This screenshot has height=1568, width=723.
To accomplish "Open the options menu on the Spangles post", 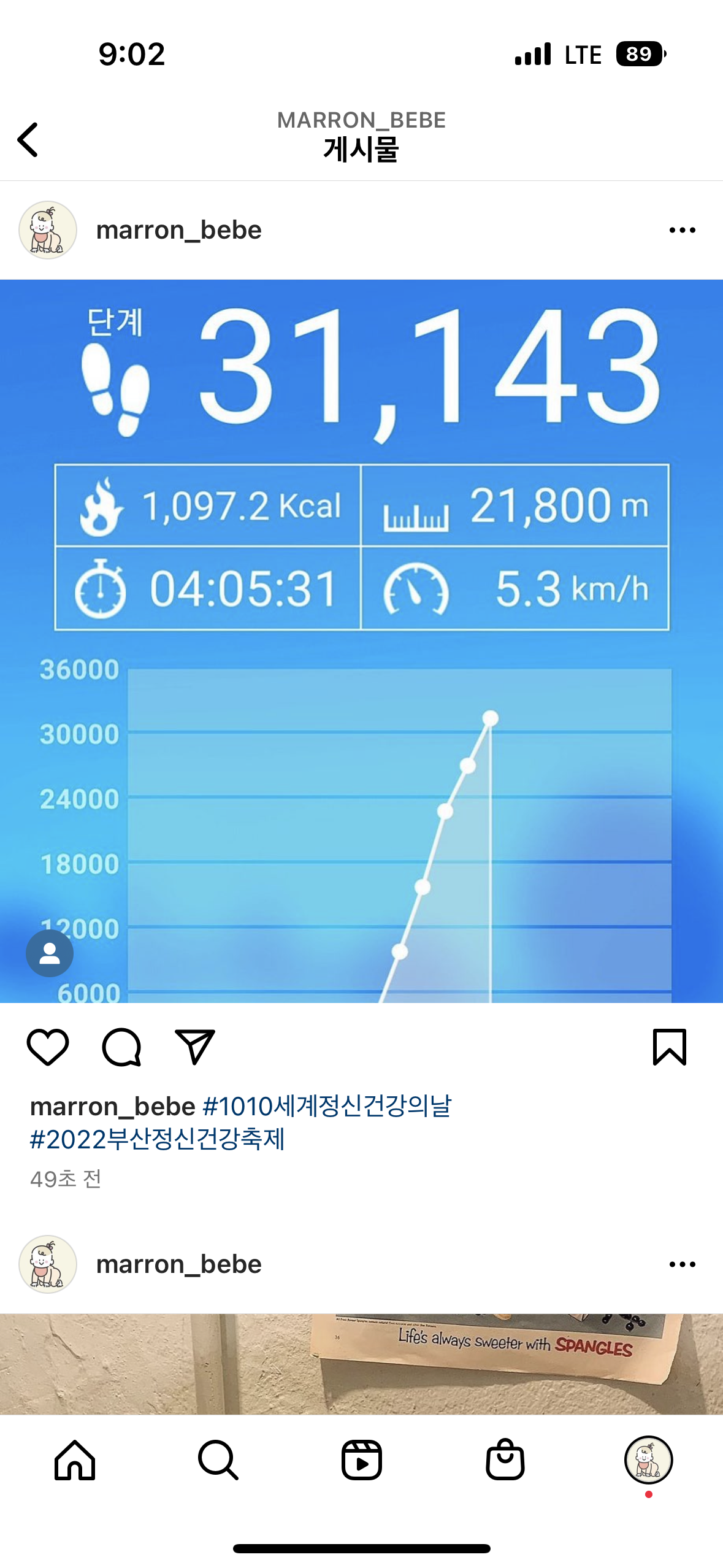I will (x=682, y=1264).
